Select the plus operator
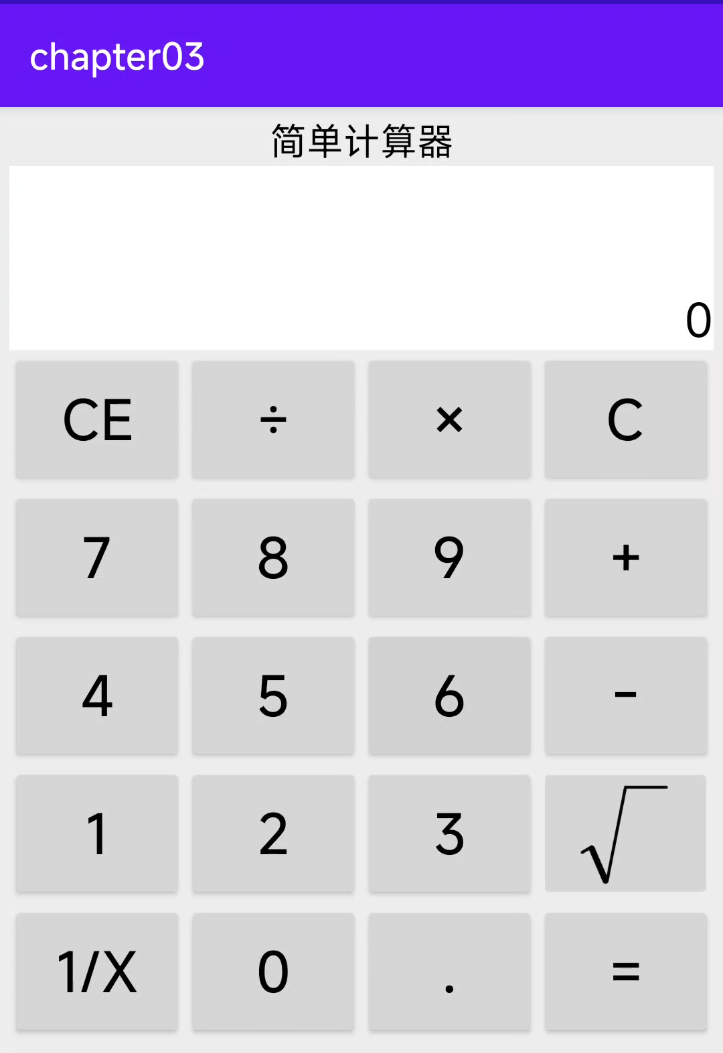This screenshot has width=723, height=1053. [x=625, y=557]
